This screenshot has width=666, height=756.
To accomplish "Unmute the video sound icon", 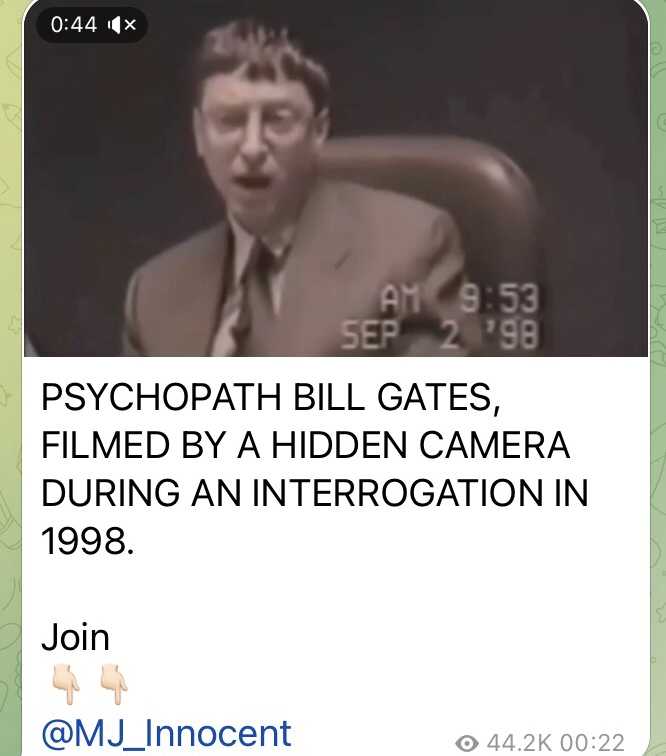I will [x=120, y=25].
